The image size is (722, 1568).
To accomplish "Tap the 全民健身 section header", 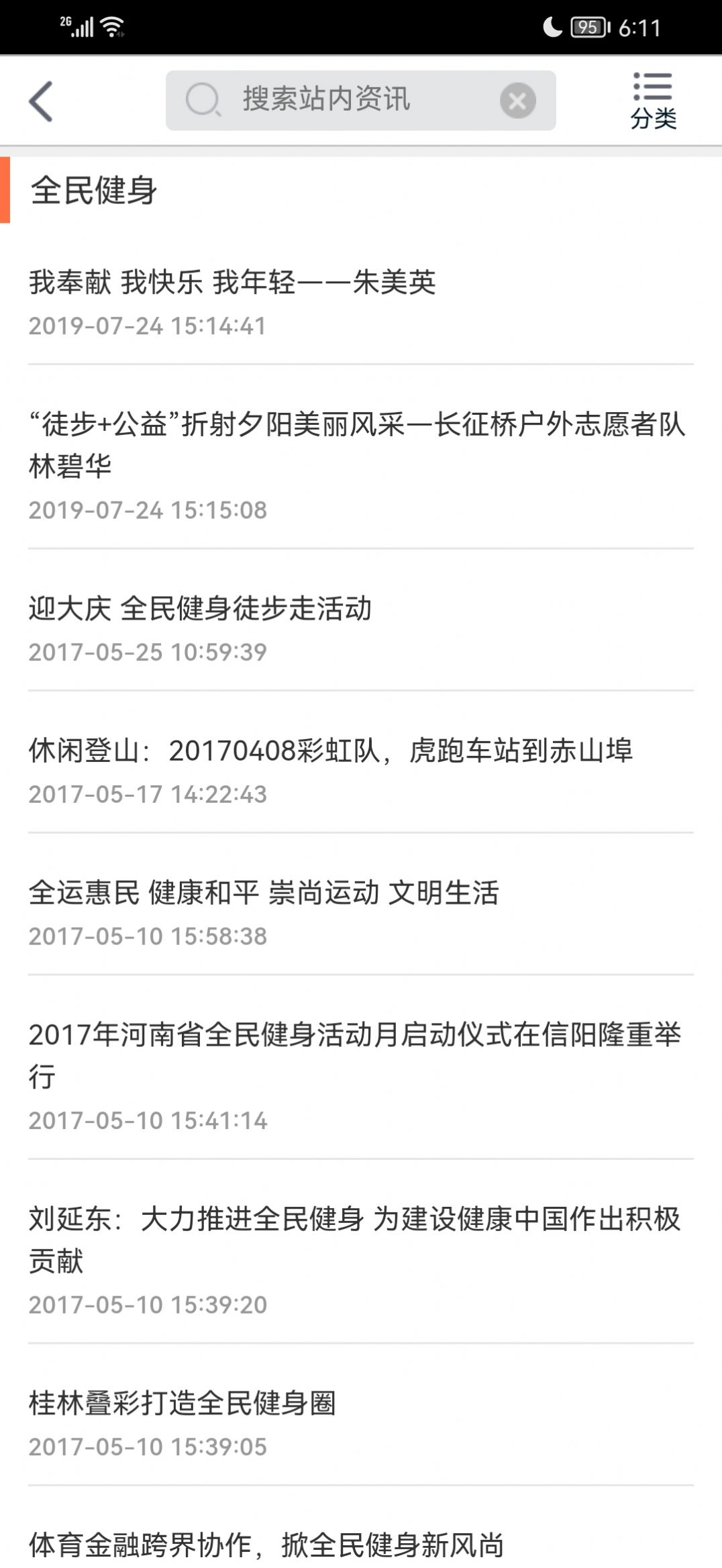I will point(93,189).
